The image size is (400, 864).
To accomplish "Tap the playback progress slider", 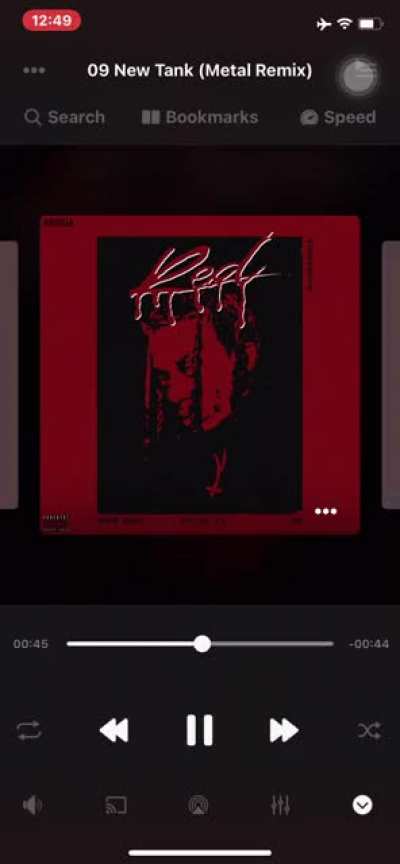I will click(x=200, y=644).
